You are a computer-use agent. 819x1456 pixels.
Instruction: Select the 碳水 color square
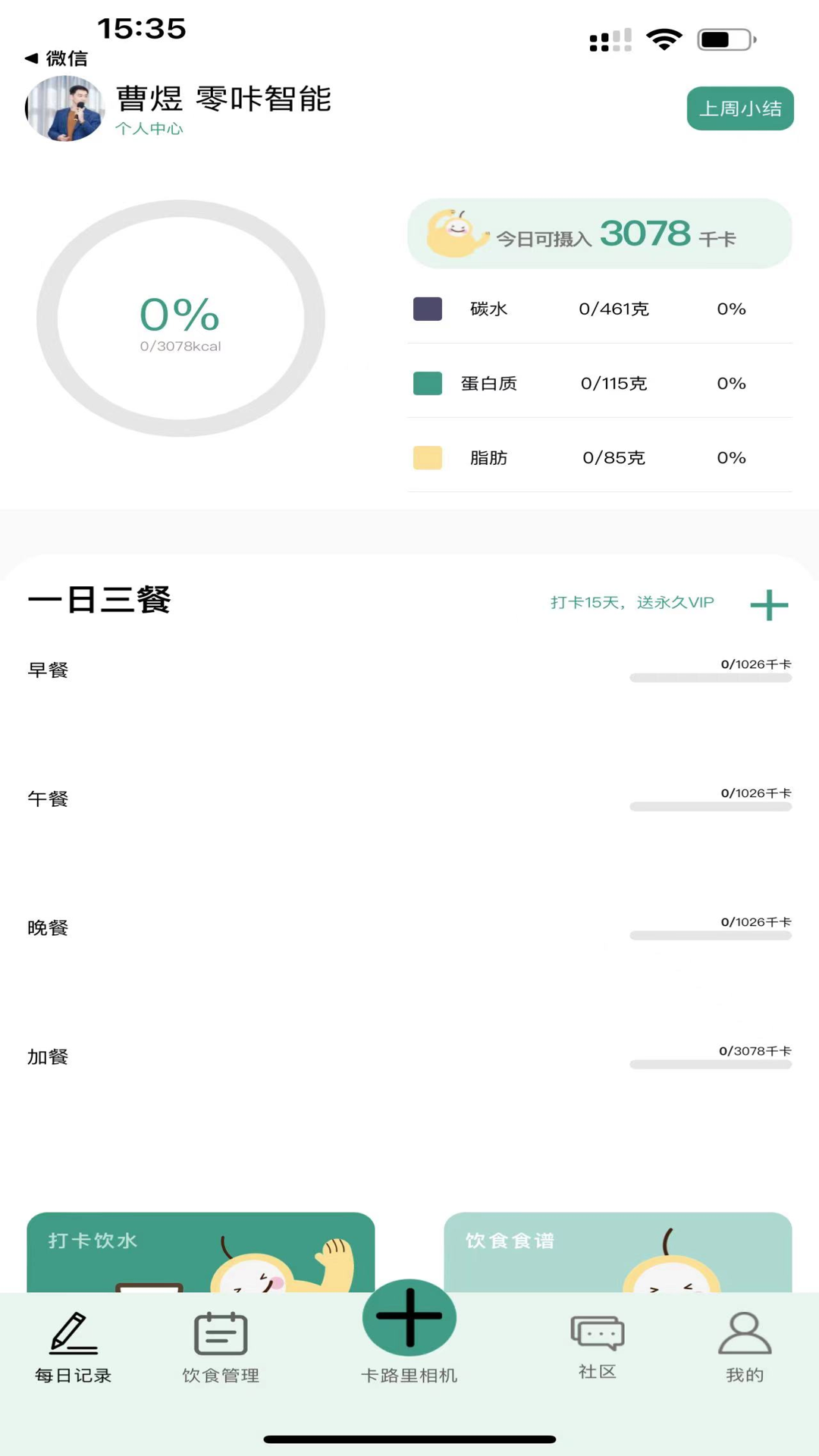427,309
